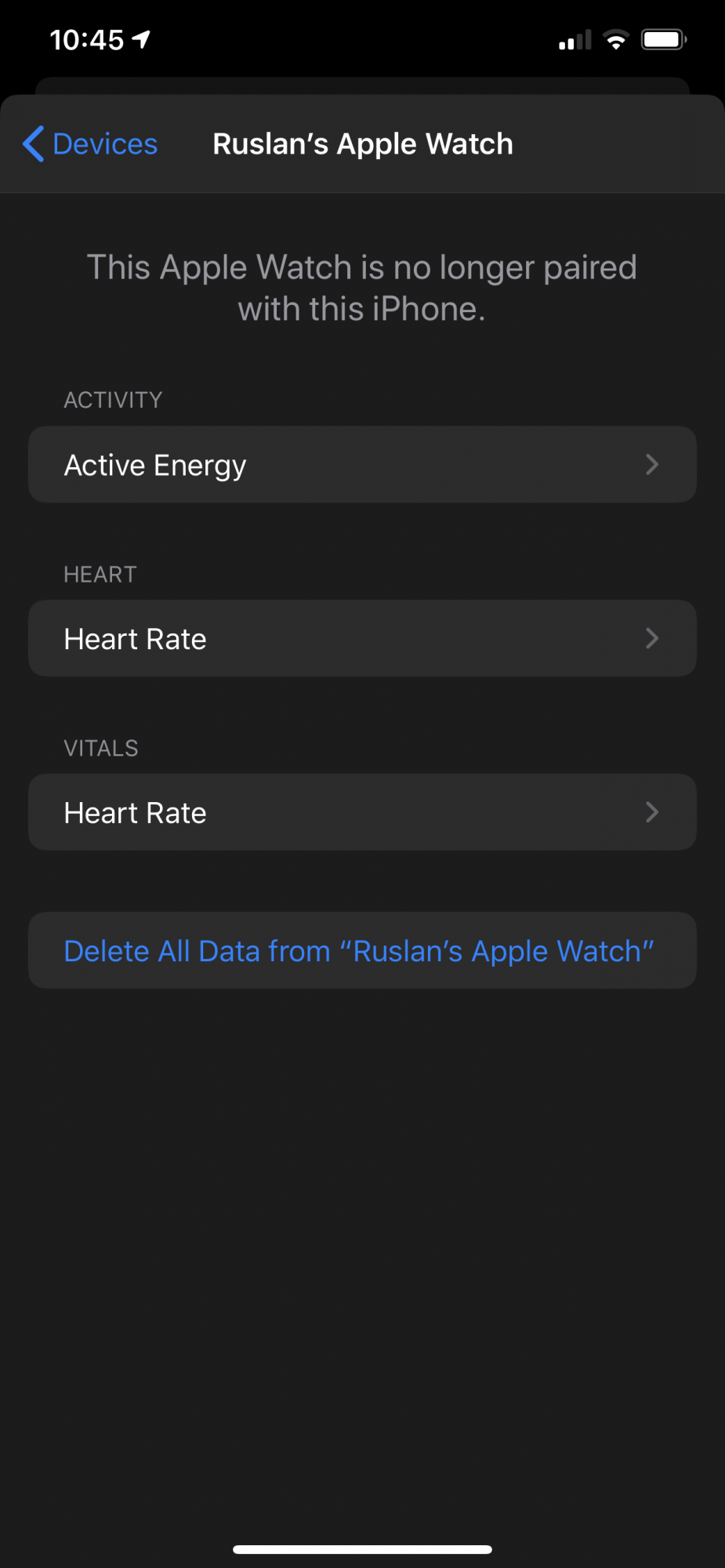The width and height of the screenshot is (725, 1568).
Task: Open Heart Rate in the Vitals section
Action: 362,813
